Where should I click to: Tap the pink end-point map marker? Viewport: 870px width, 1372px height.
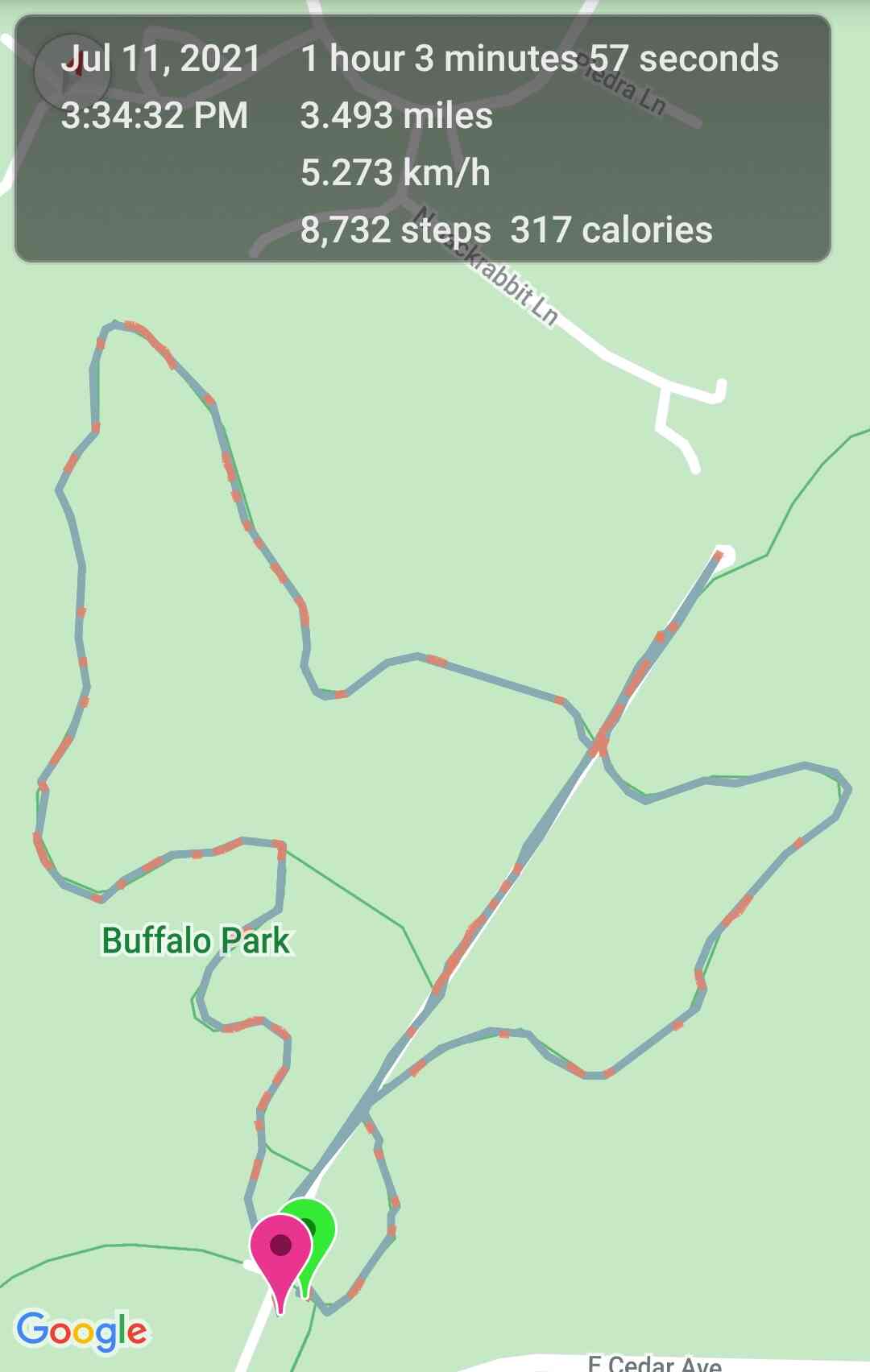280,1252
